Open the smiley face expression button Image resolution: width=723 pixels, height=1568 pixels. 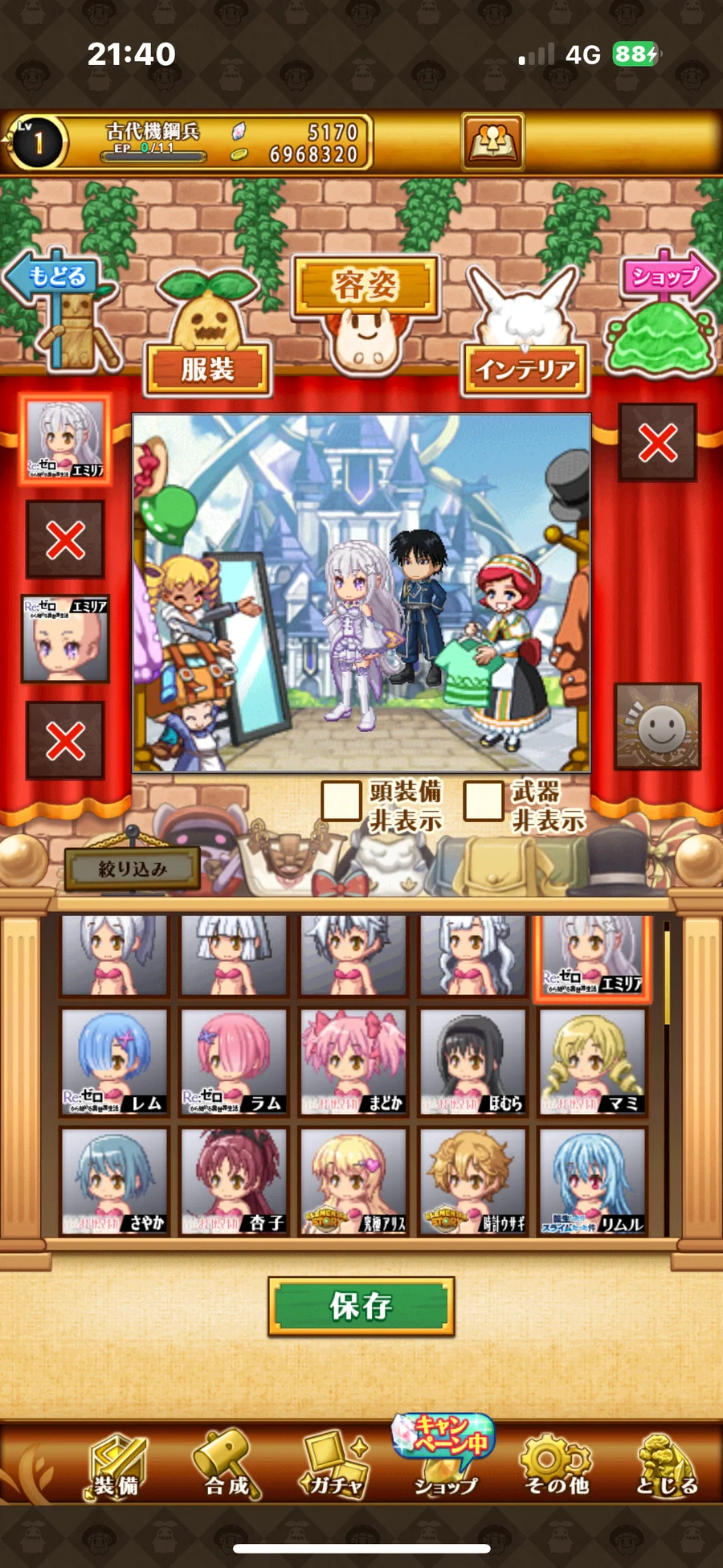658,727
